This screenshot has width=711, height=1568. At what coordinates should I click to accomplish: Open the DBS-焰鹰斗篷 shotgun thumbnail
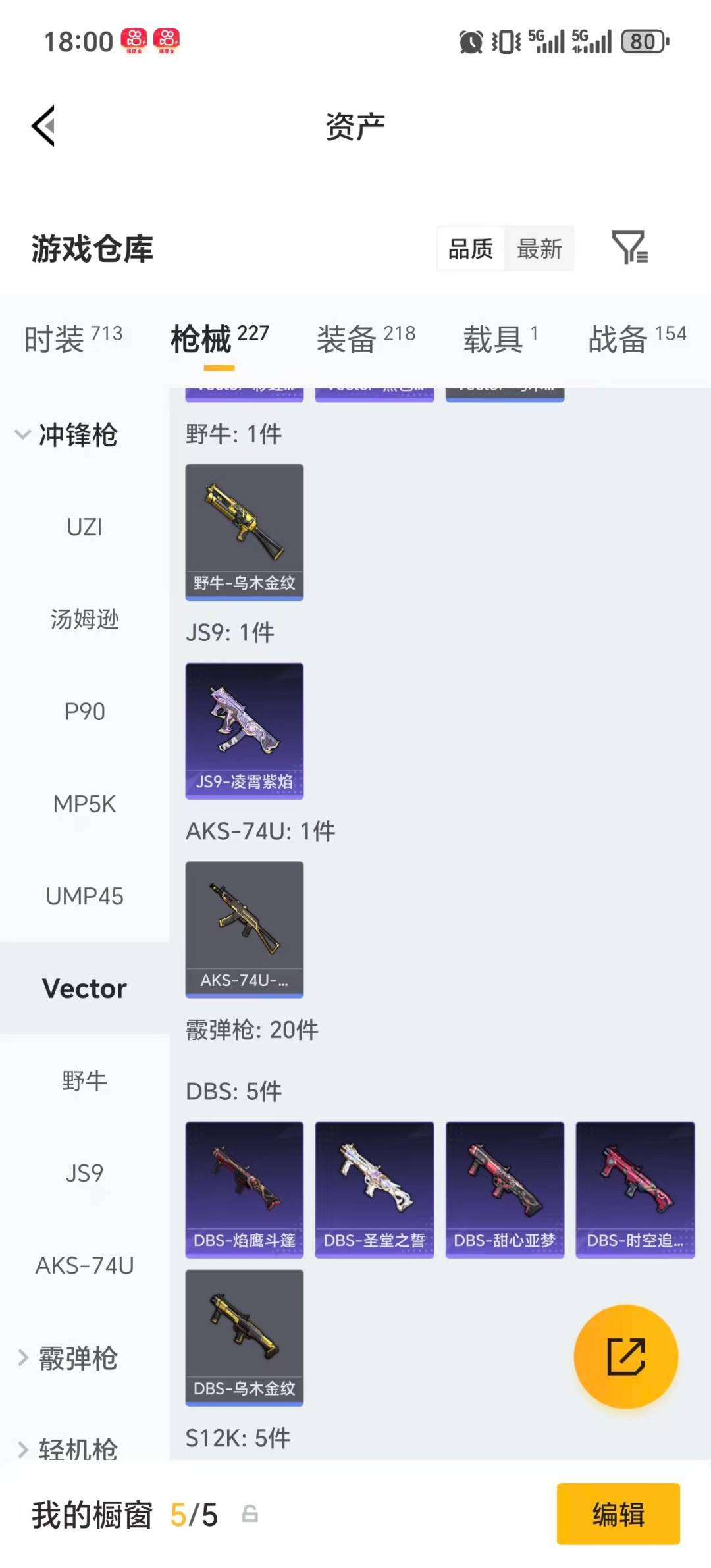(244, 1188)
